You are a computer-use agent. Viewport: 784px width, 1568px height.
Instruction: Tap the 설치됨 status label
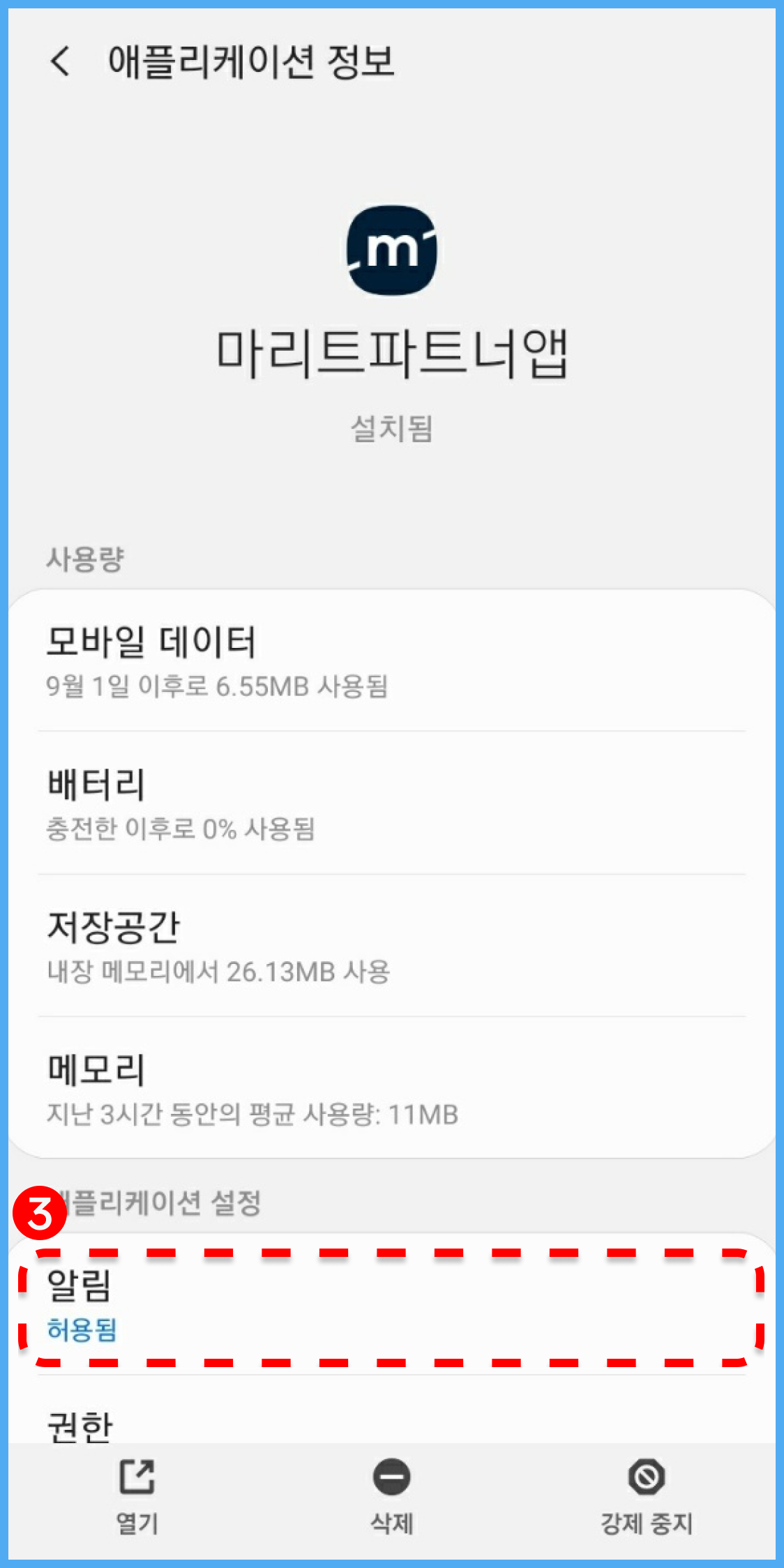pos(391,429)
